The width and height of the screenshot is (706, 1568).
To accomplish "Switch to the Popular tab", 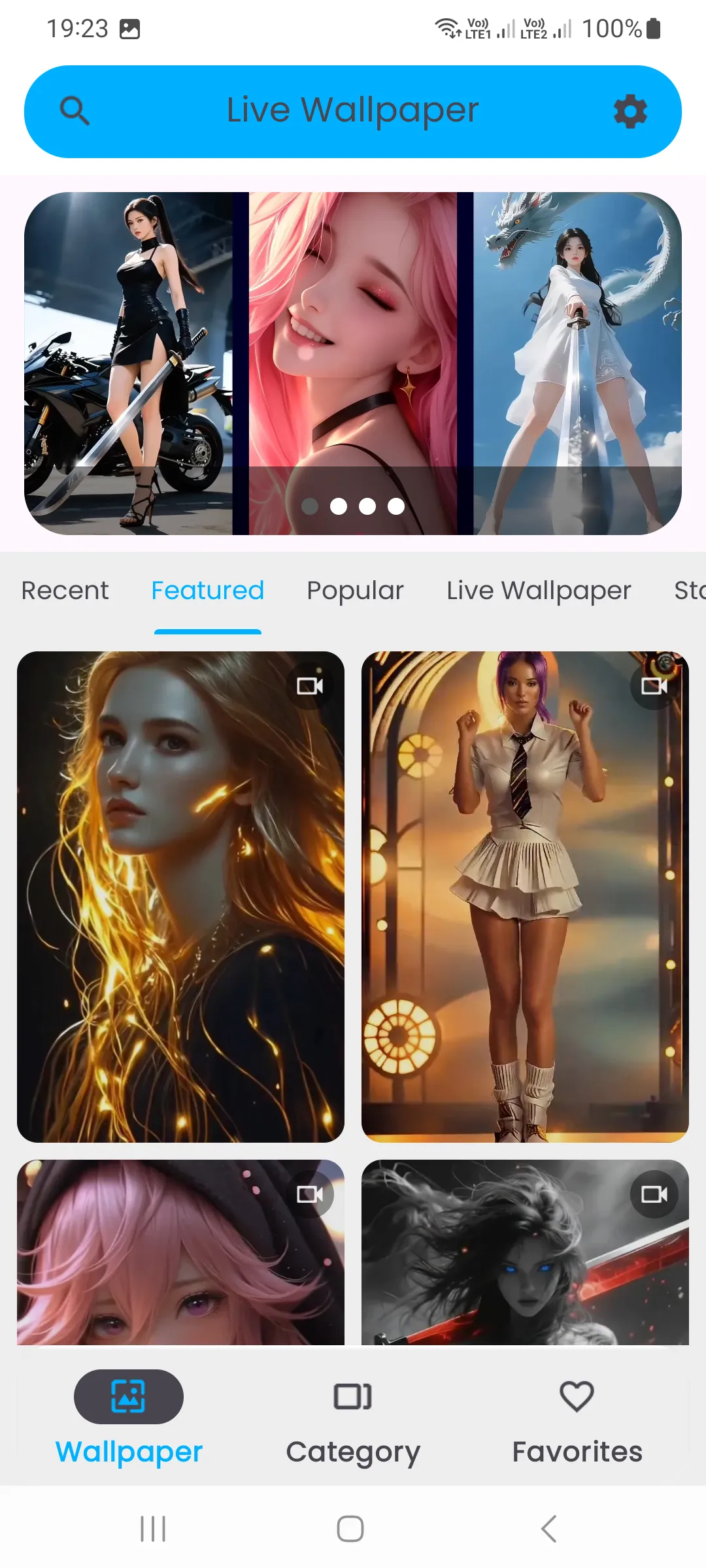I will coord(355,590).
